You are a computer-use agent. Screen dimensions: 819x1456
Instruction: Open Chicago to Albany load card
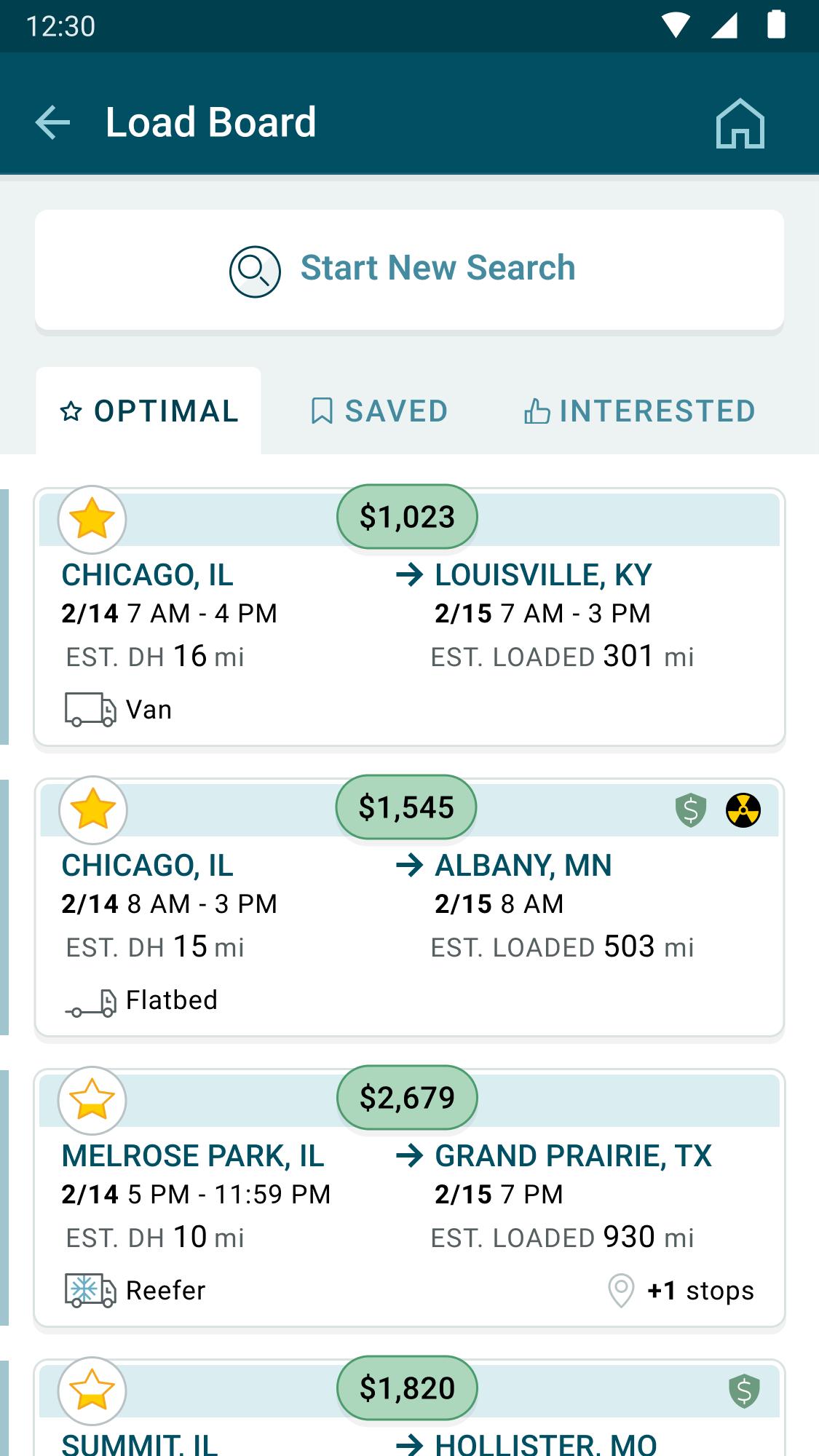tap(409, 907)
